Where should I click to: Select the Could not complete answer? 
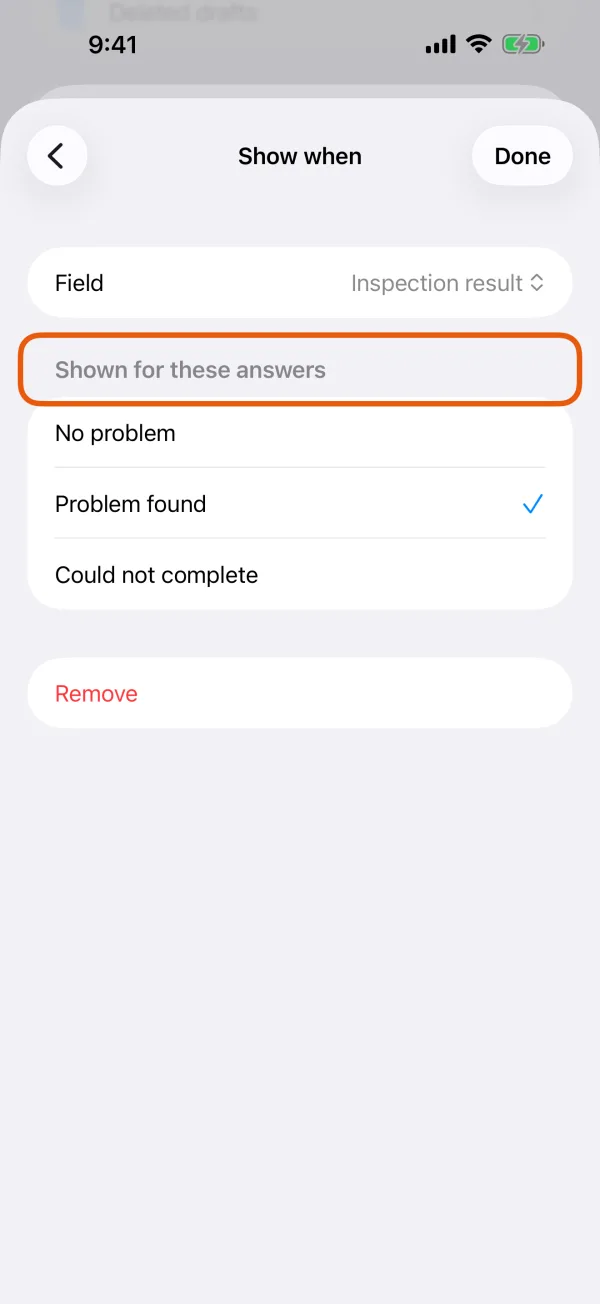click(x=300, y=575)
